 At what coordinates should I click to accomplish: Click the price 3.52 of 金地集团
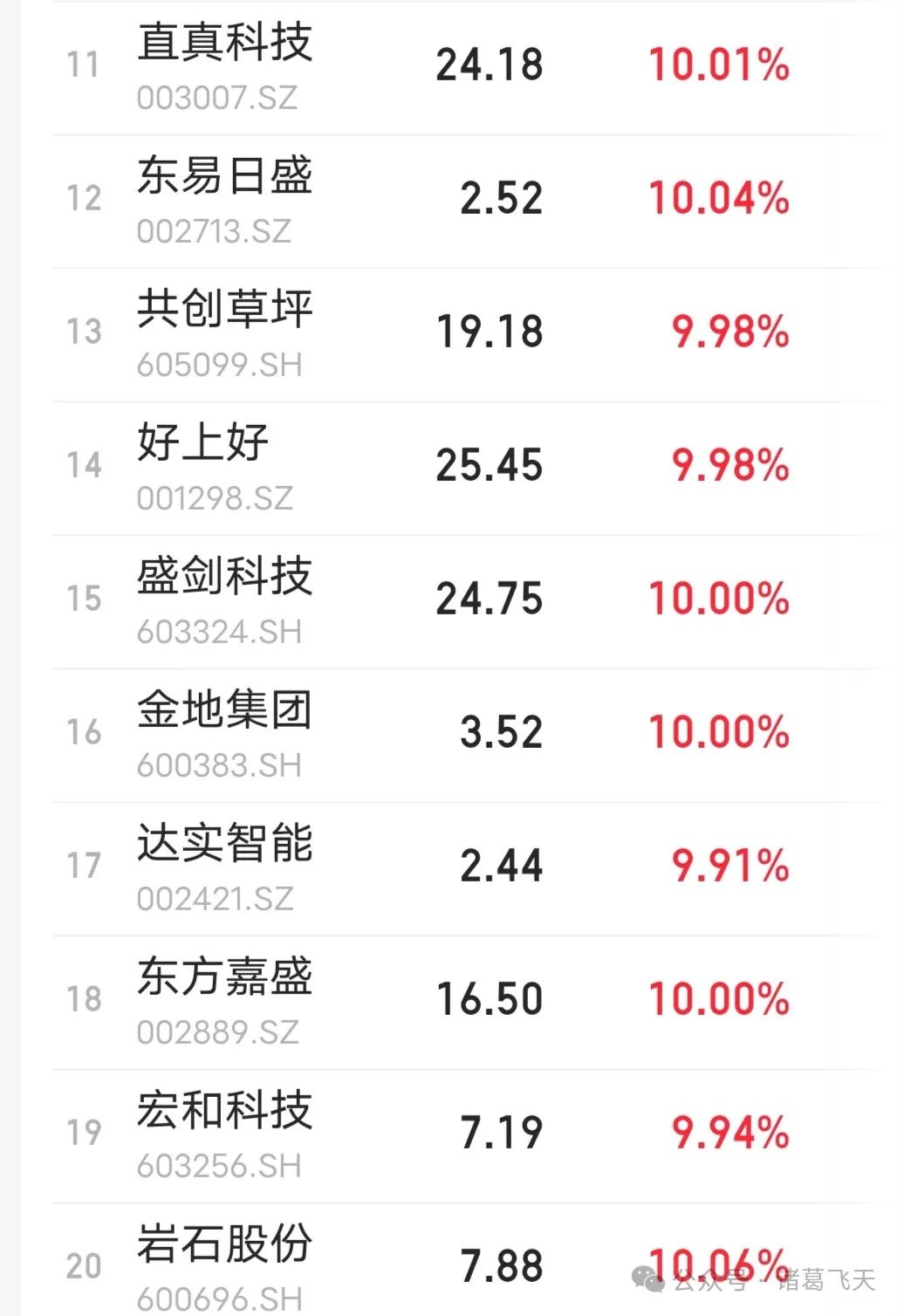[503, 731]
